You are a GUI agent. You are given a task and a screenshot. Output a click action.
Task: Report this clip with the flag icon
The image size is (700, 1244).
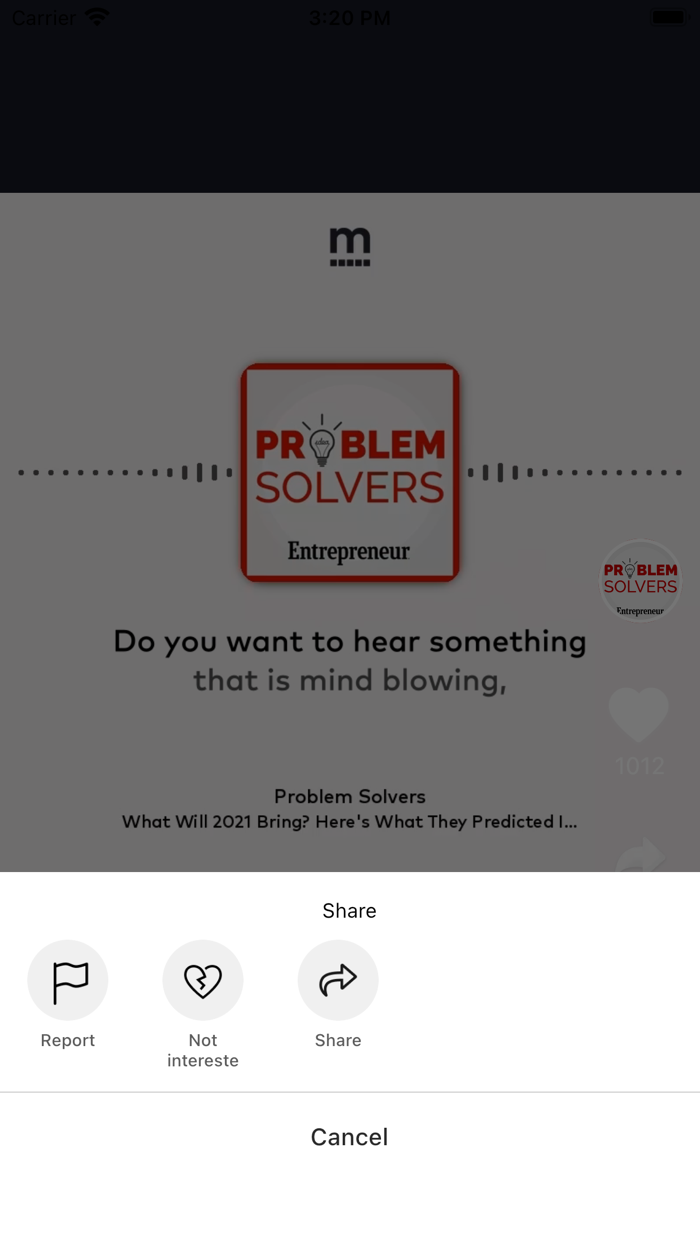[x=68, y=980]
